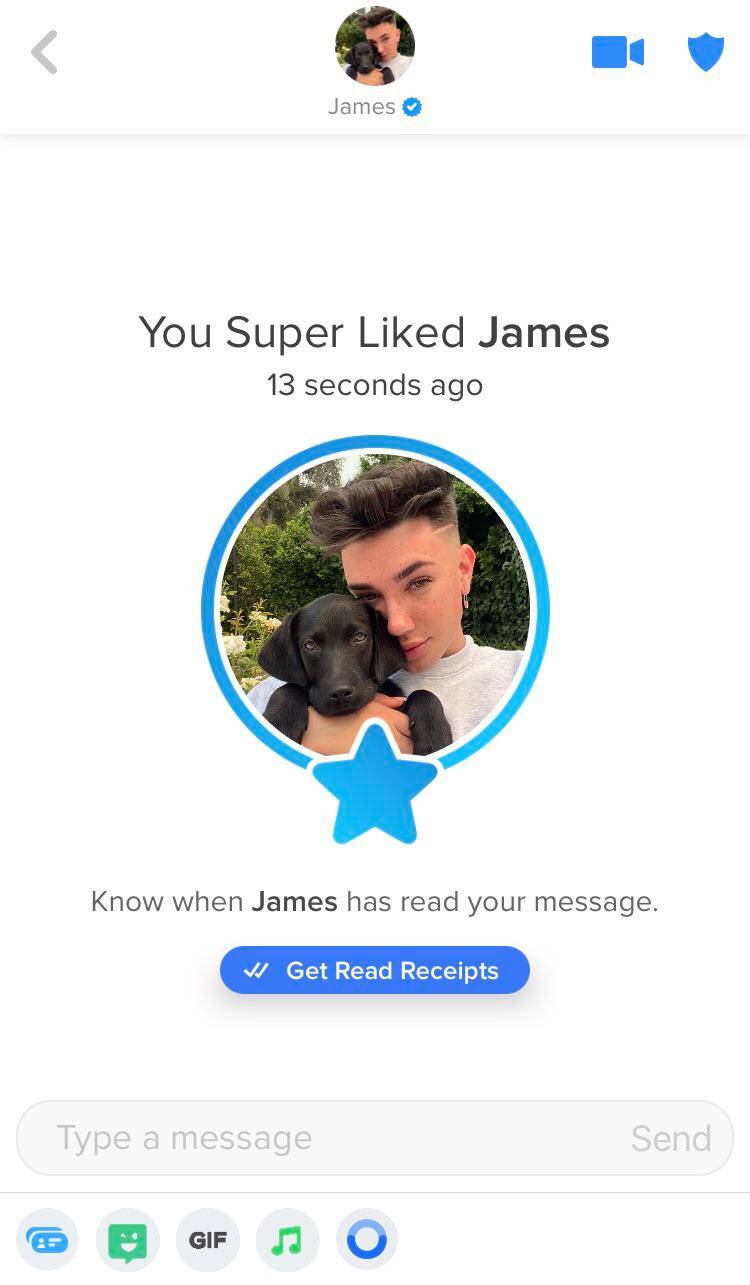Open James's profile from the header avatar
This screenshot has height=1285, width=750.
(374, 46)
